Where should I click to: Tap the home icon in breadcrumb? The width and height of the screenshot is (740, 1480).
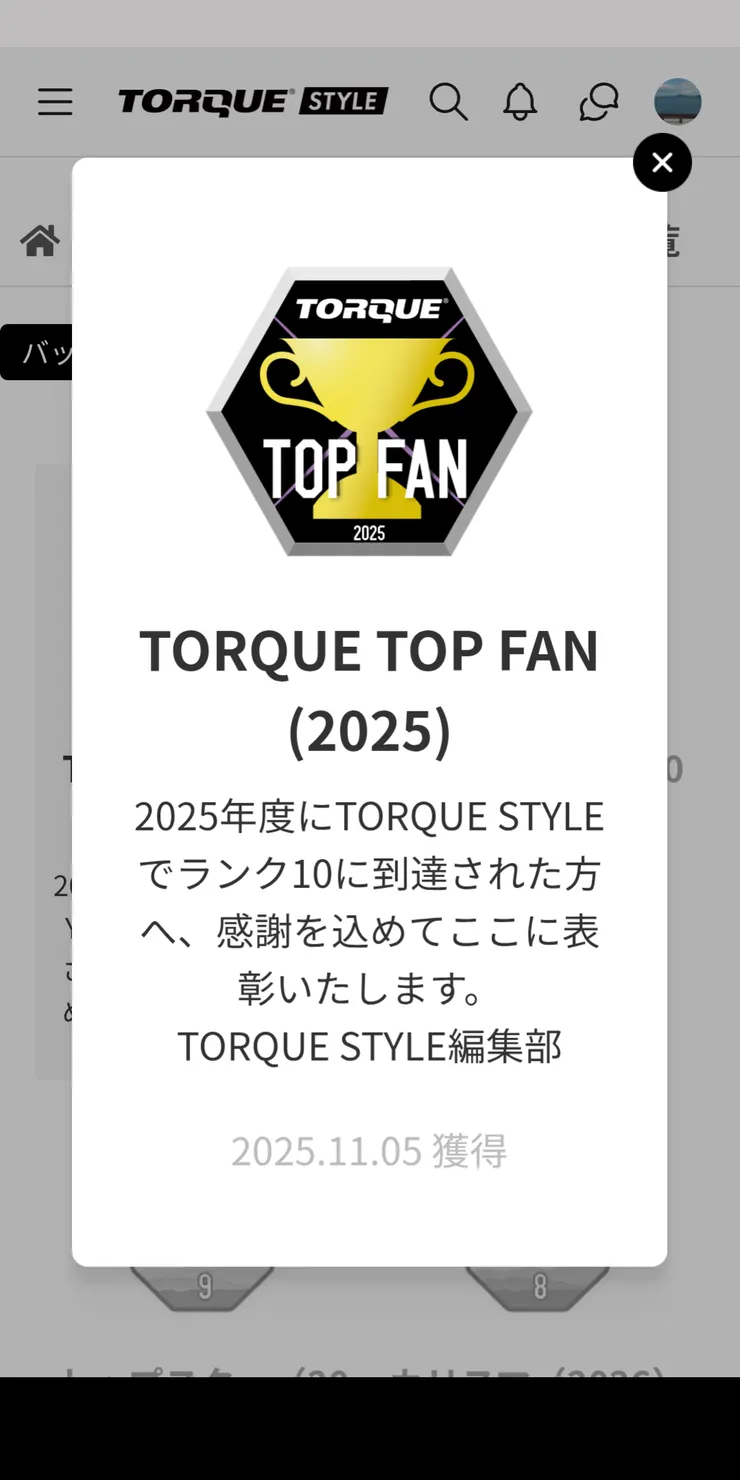pos(40,241)
